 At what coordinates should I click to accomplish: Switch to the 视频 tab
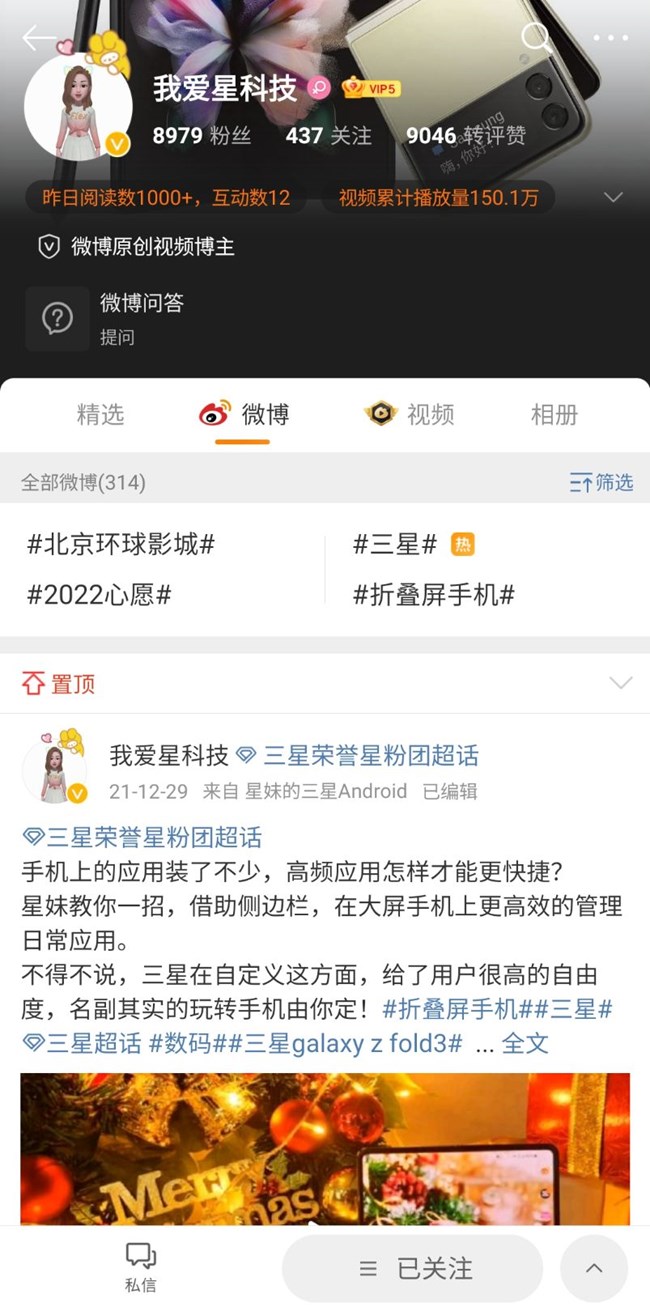[x=410, y=414]
